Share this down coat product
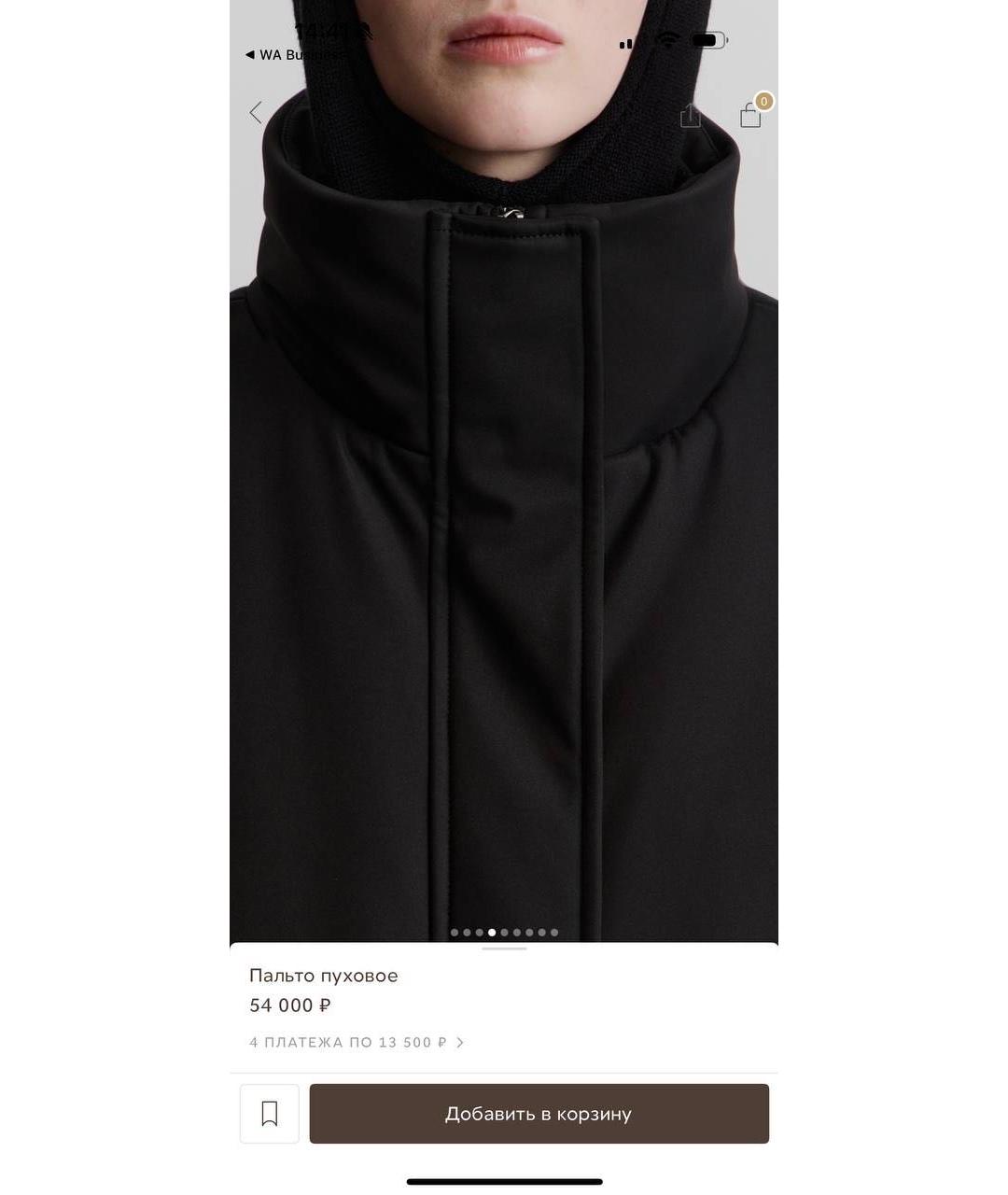Viewport: 1008px width, 1195px height. point(691,115)
